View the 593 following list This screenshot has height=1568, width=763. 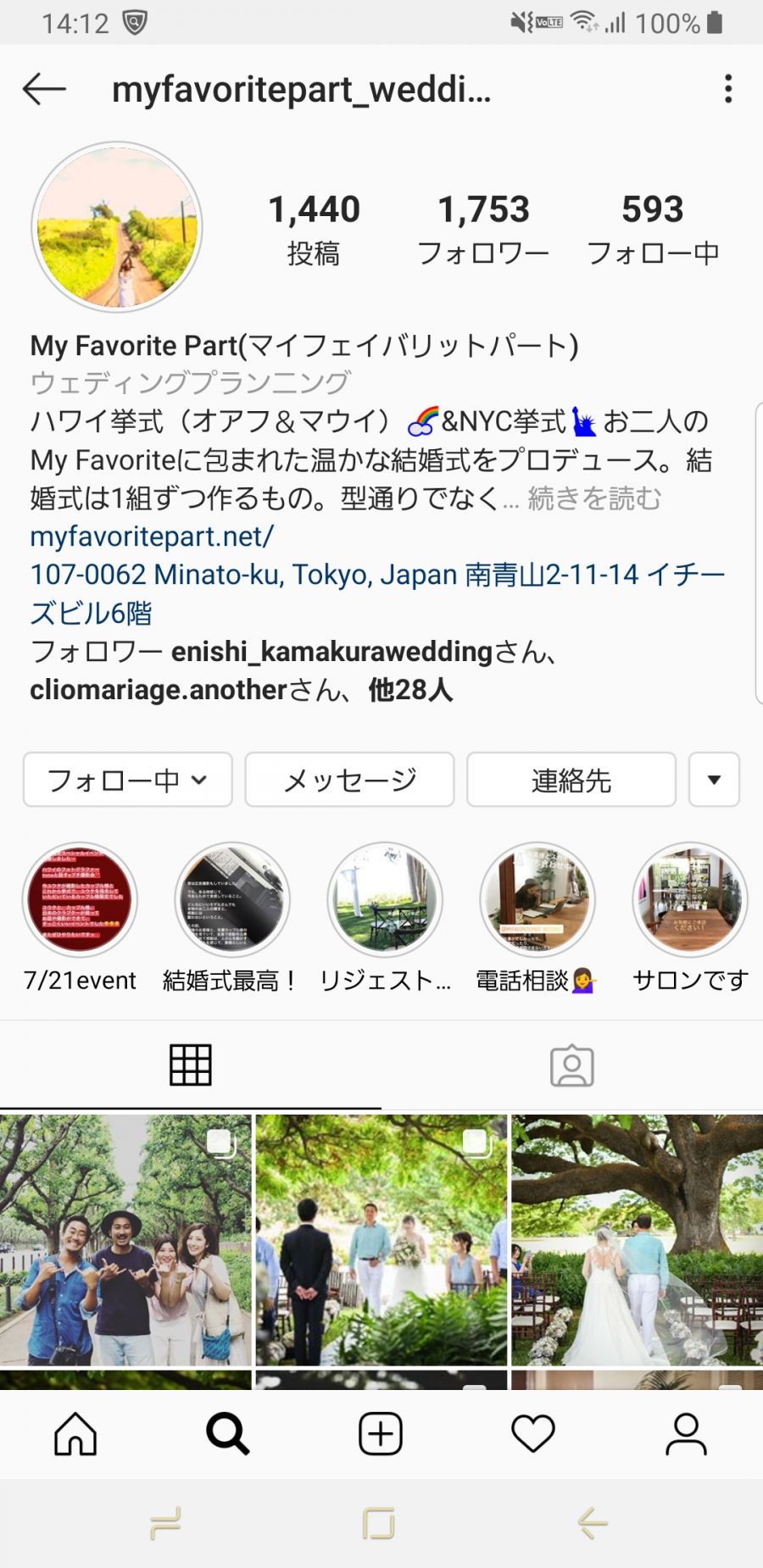tap(653, 229)
